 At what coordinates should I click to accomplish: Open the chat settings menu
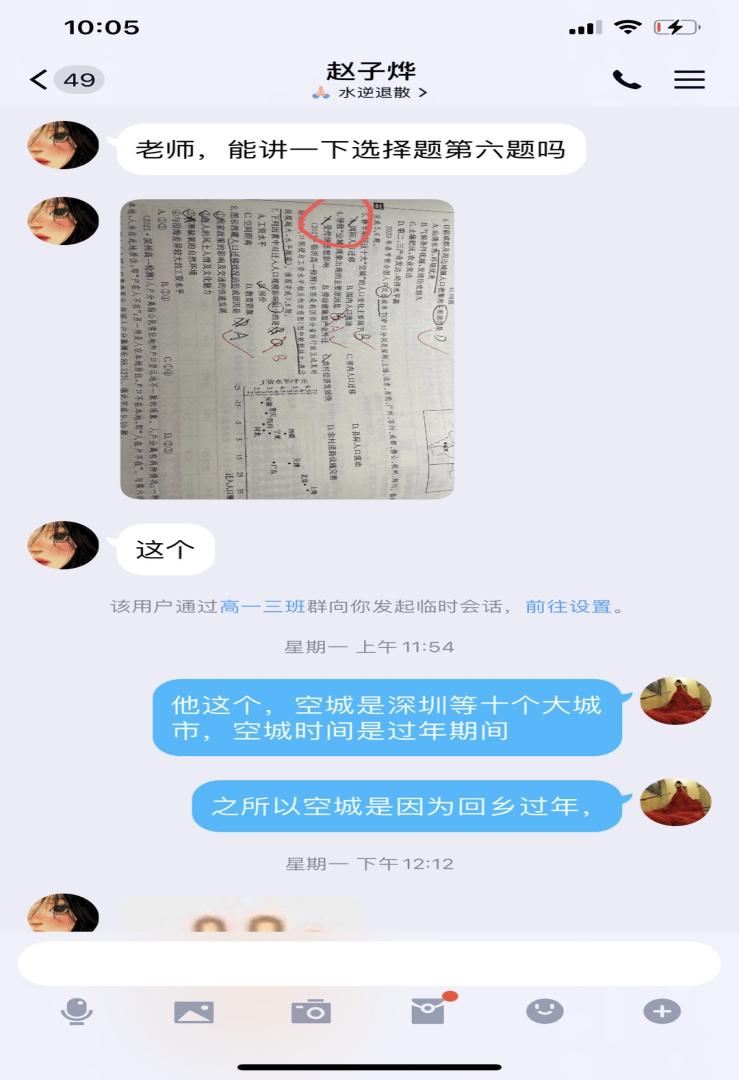689,80
